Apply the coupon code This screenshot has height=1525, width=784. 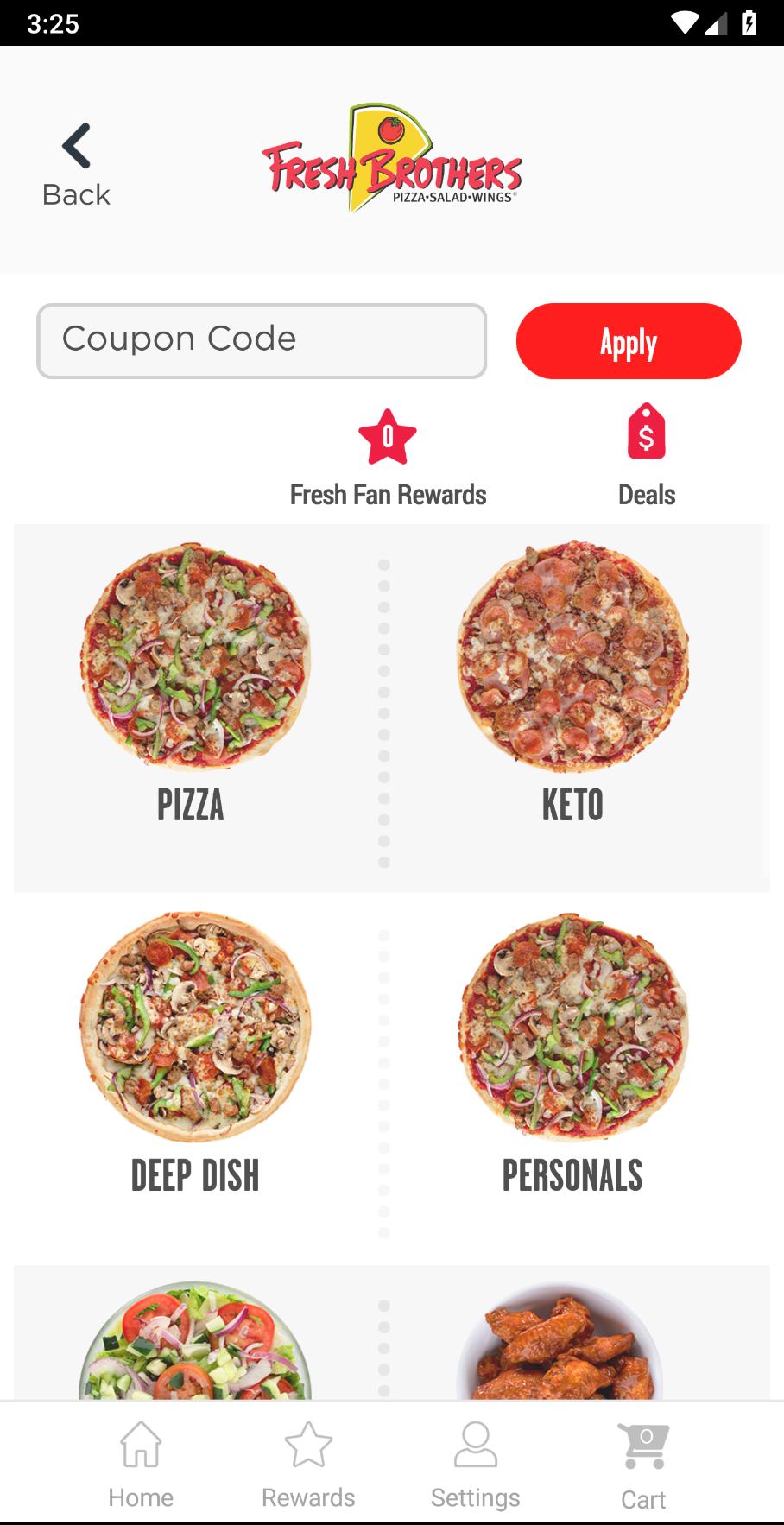[x=628, y=341]
